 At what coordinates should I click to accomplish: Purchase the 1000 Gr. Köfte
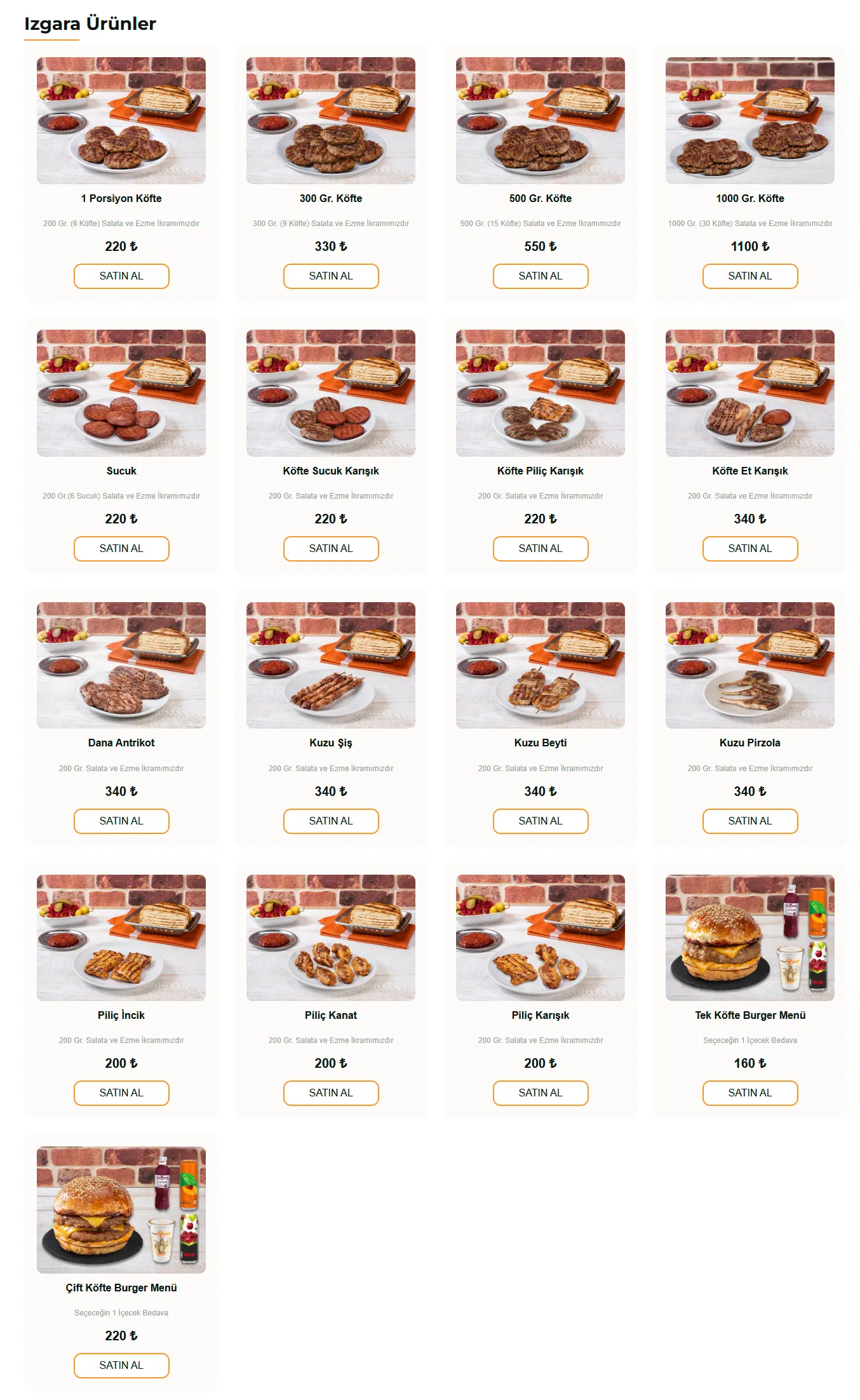(x=750, y=276)
